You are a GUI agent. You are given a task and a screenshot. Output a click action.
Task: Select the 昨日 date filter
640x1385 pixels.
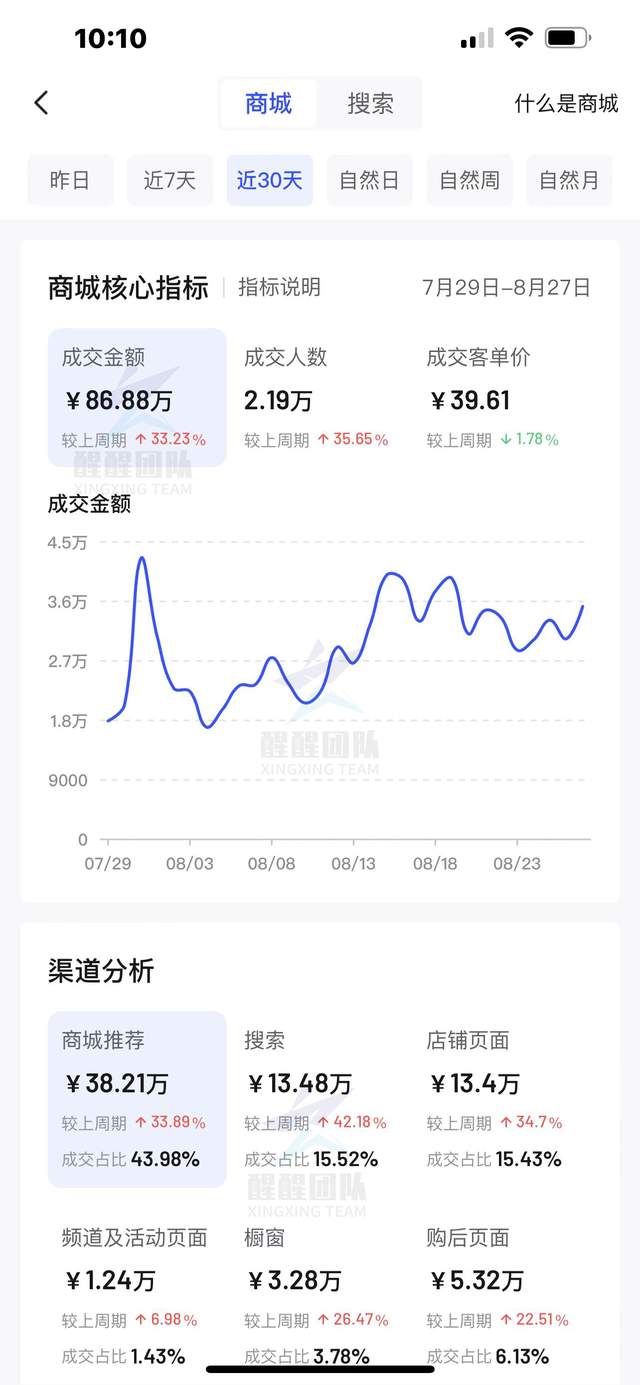70,180
